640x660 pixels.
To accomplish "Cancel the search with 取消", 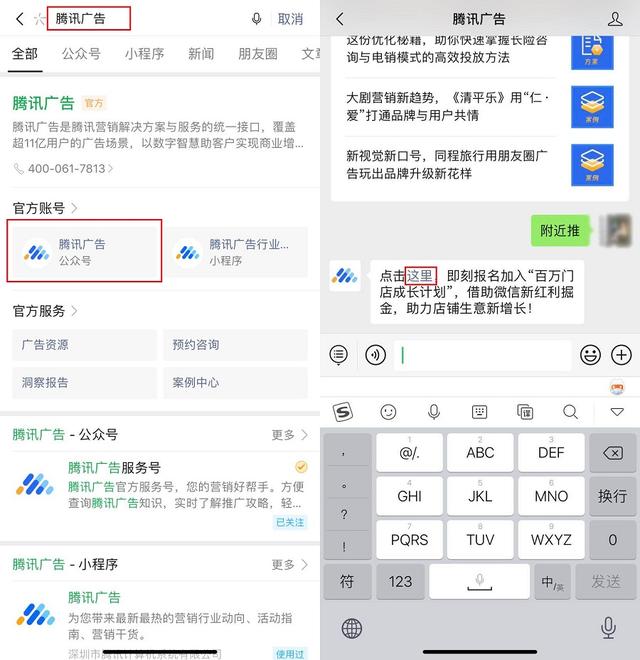I will tap(290, 19).
